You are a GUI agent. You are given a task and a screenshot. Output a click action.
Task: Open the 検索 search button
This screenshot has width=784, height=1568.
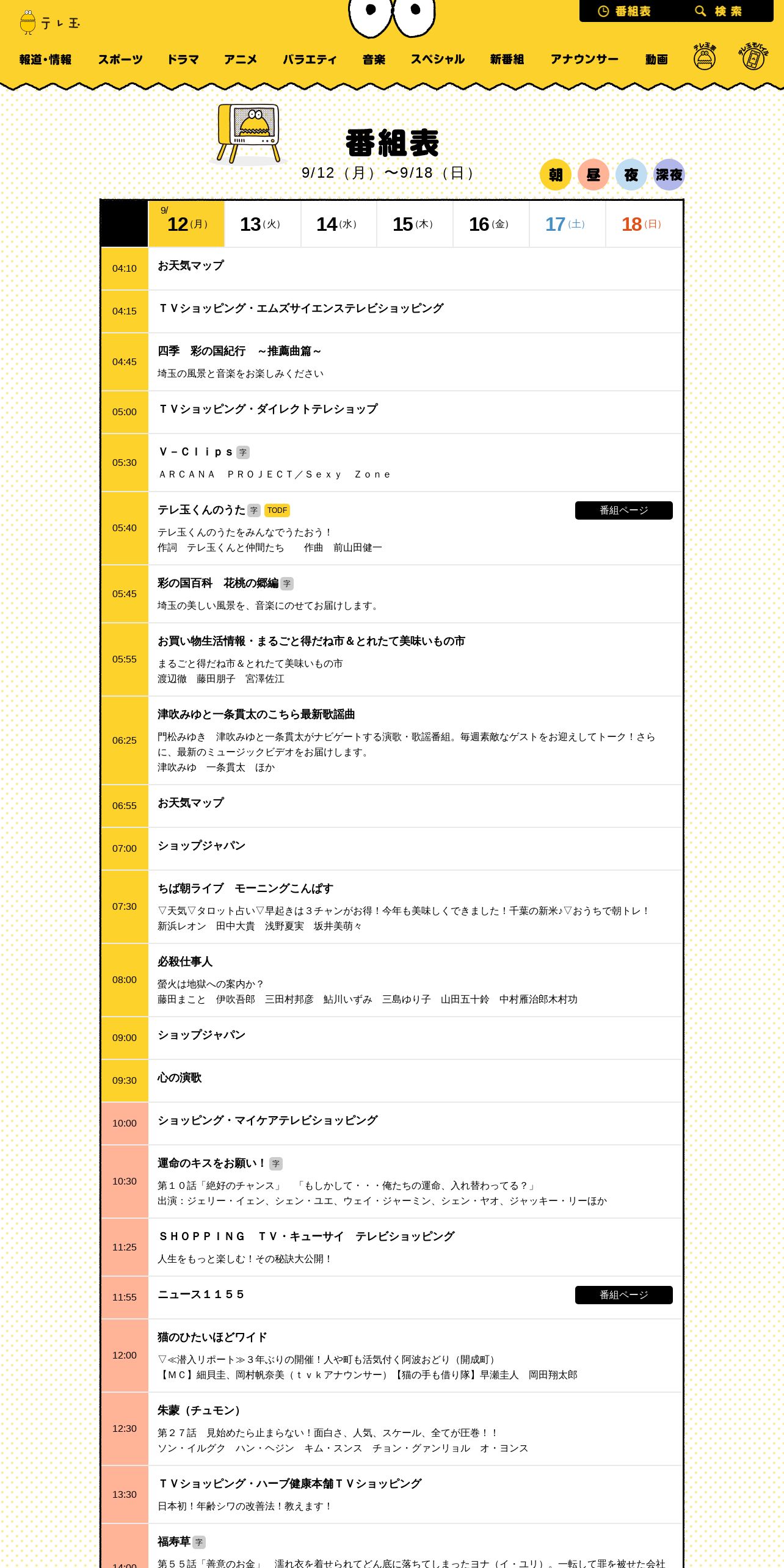pos(719,11)
